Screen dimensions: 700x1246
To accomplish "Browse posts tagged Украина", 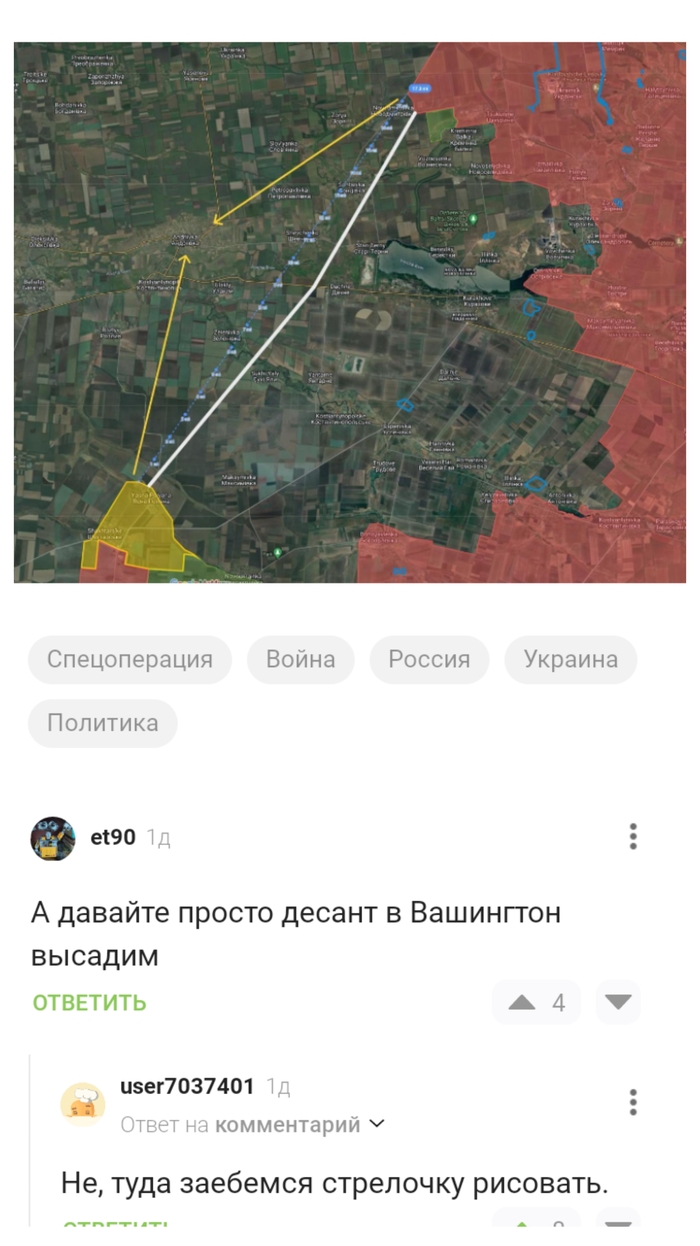I will [570, 660].
